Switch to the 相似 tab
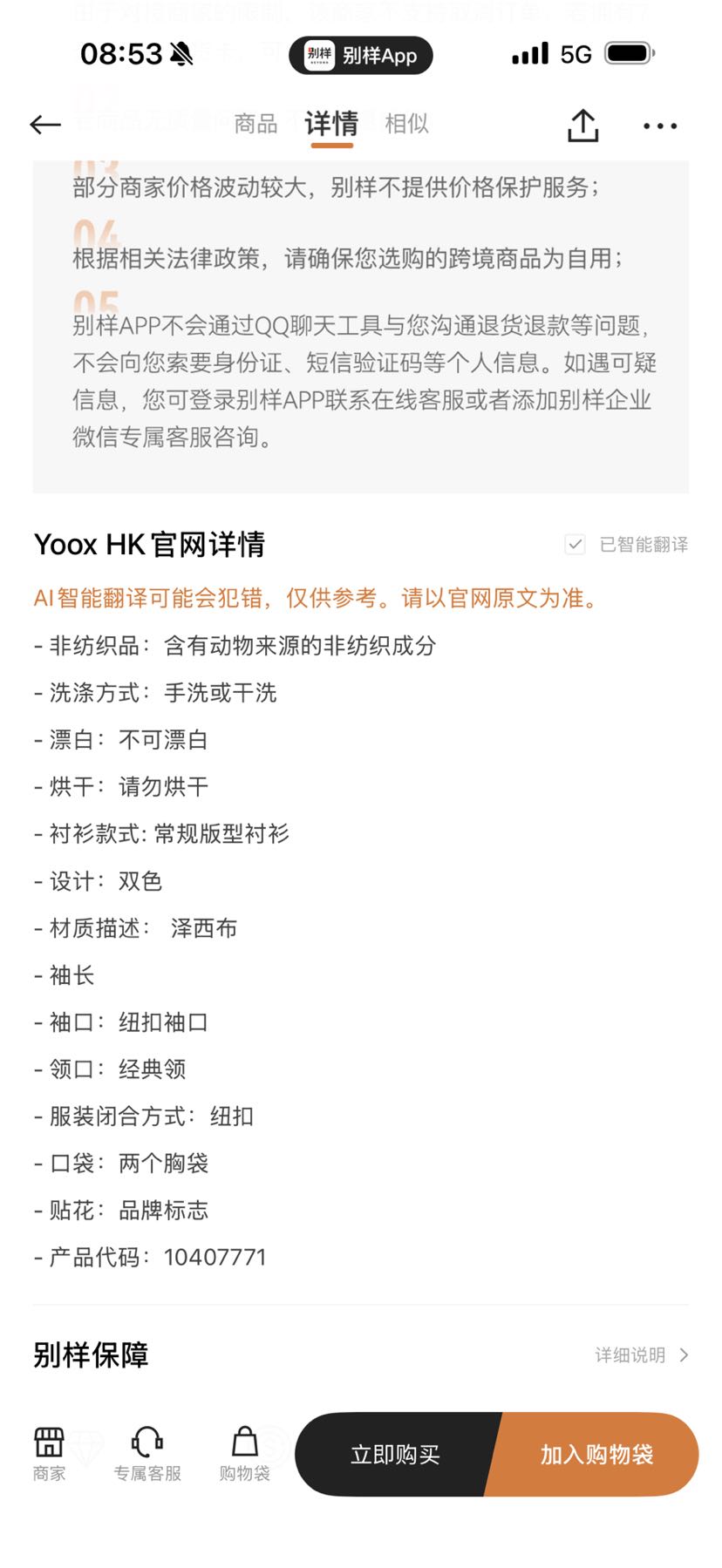This screenshot has height=1568, width=722. [x=406, y=124]
